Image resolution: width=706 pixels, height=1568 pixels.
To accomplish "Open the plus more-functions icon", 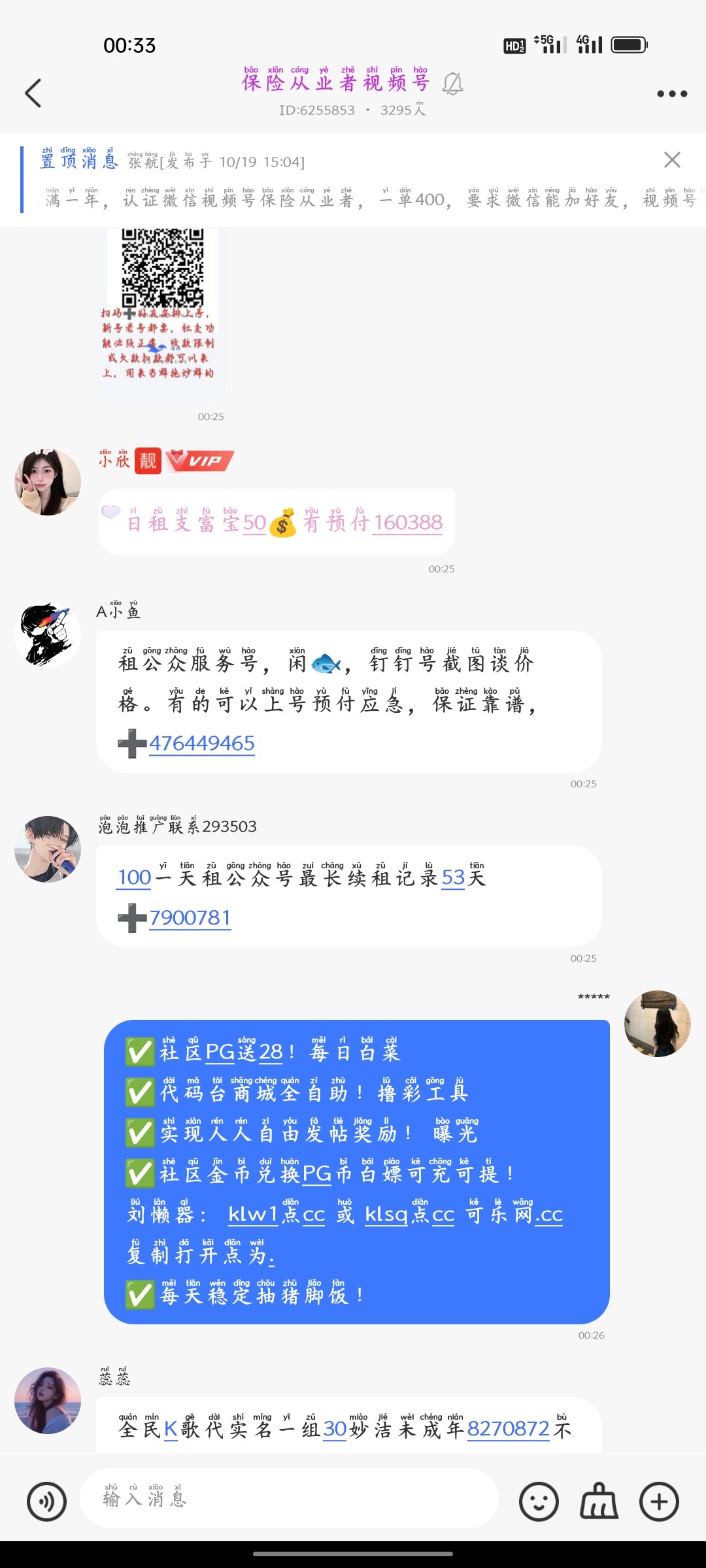I will coord(658,1500).
